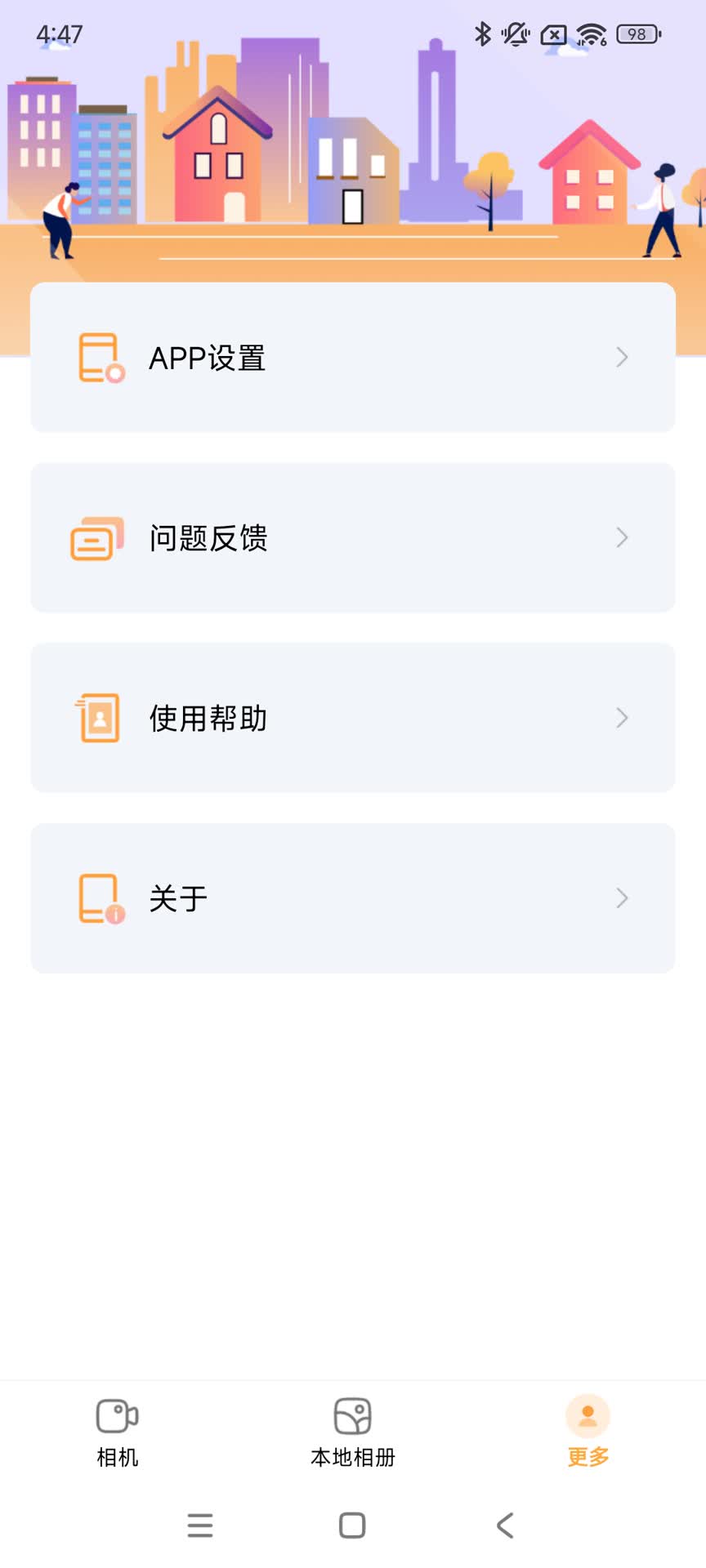
Task: Switch to the 相机 tab
Action: pos(115,1429)
